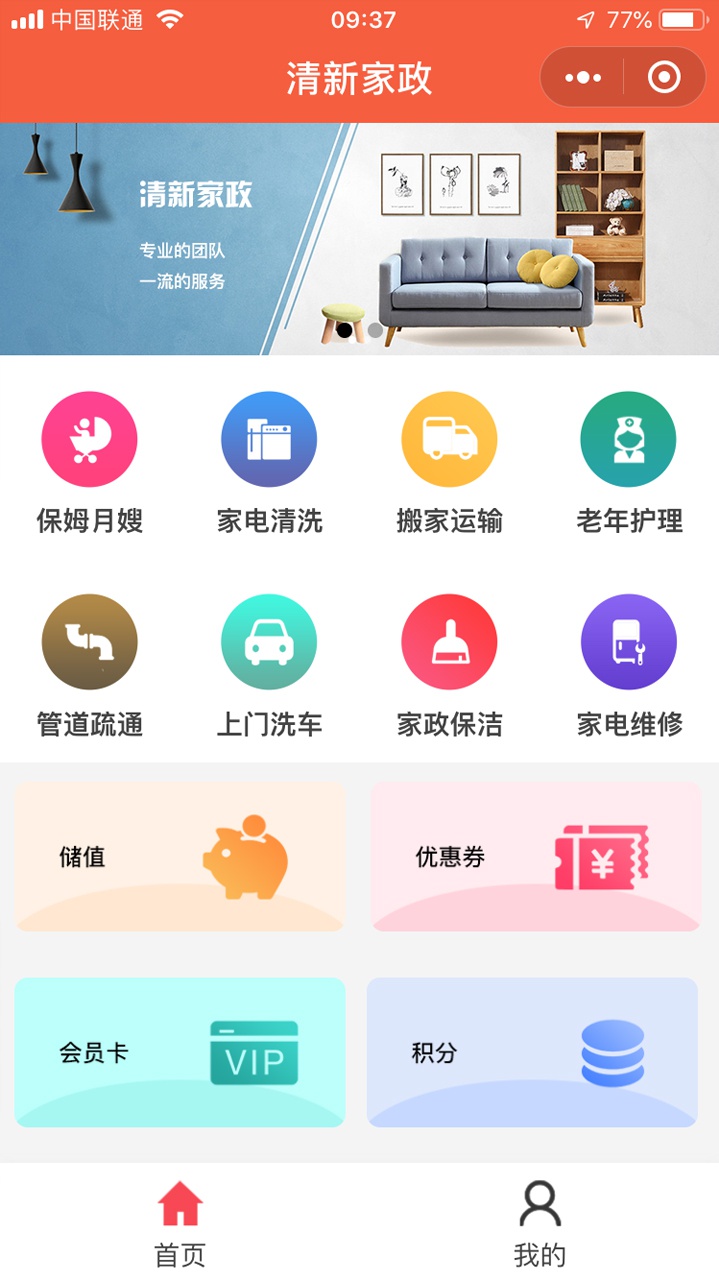719x1280 pixels.
Task: Open the 储值 card
Action: tap(180, 857)
